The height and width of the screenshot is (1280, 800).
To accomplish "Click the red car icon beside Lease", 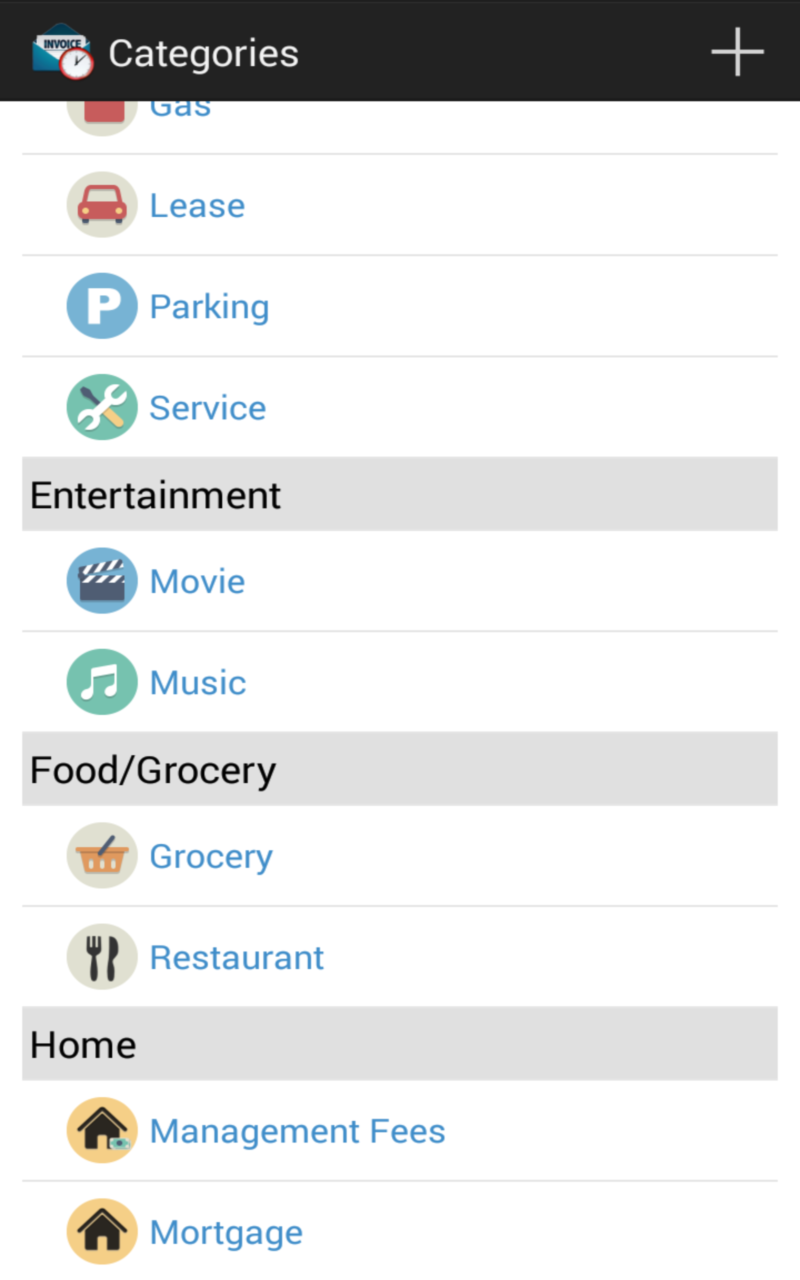I will click(x=101, y=205).
